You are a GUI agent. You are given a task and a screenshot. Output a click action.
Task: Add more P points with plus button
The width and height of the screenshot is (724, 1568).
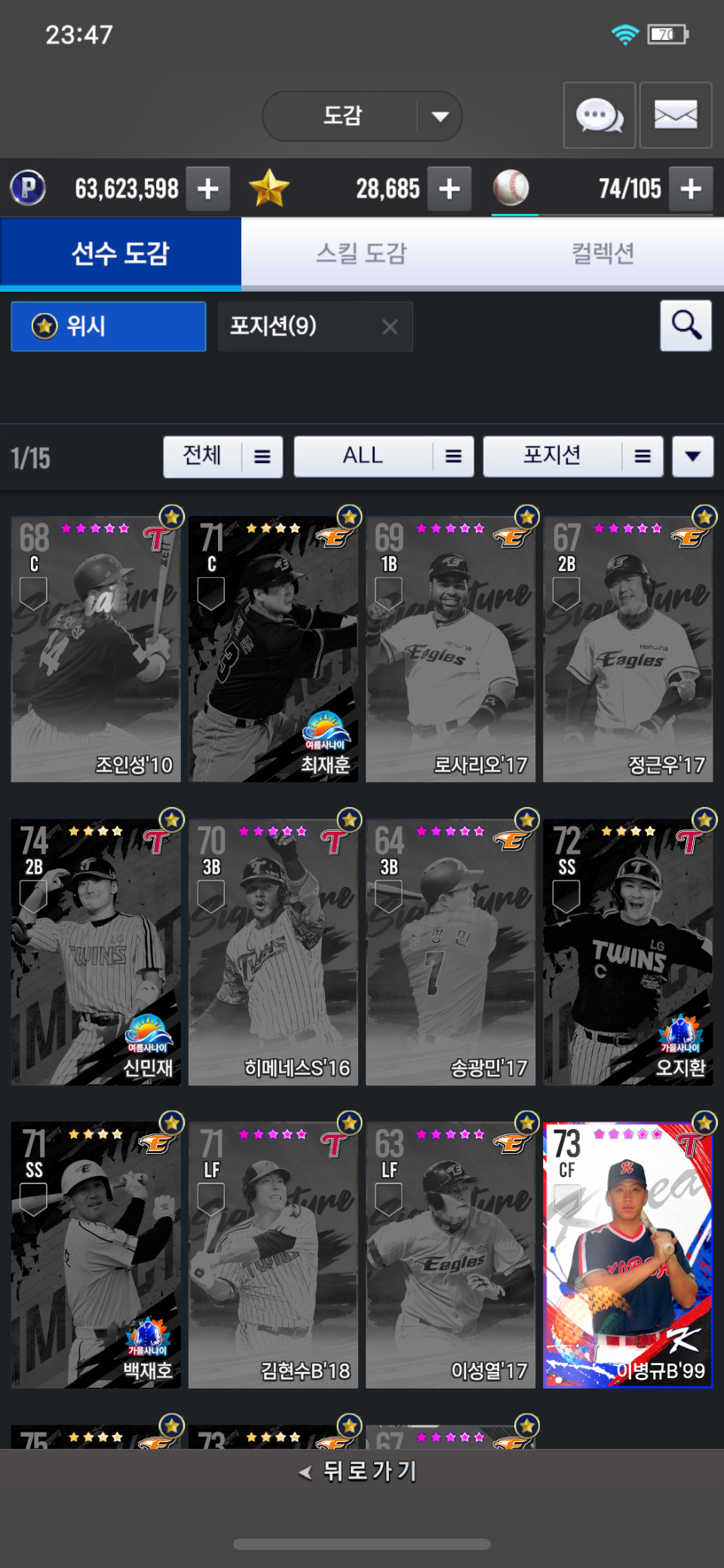tap(208, 189)
